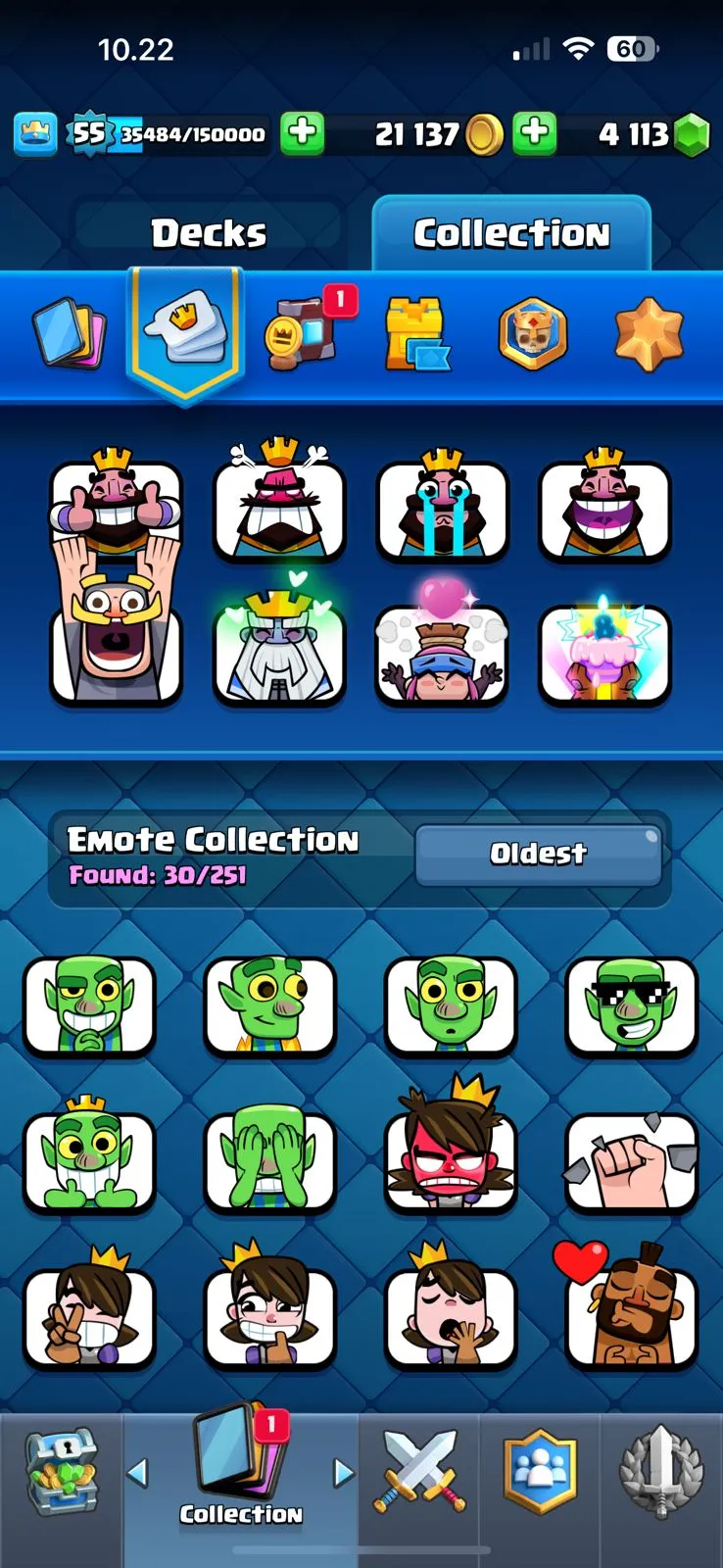The height and width of the screenshot is (1568, 723).
Task: Go to the Battle crossed swords tab
Action: (419, 1472)
